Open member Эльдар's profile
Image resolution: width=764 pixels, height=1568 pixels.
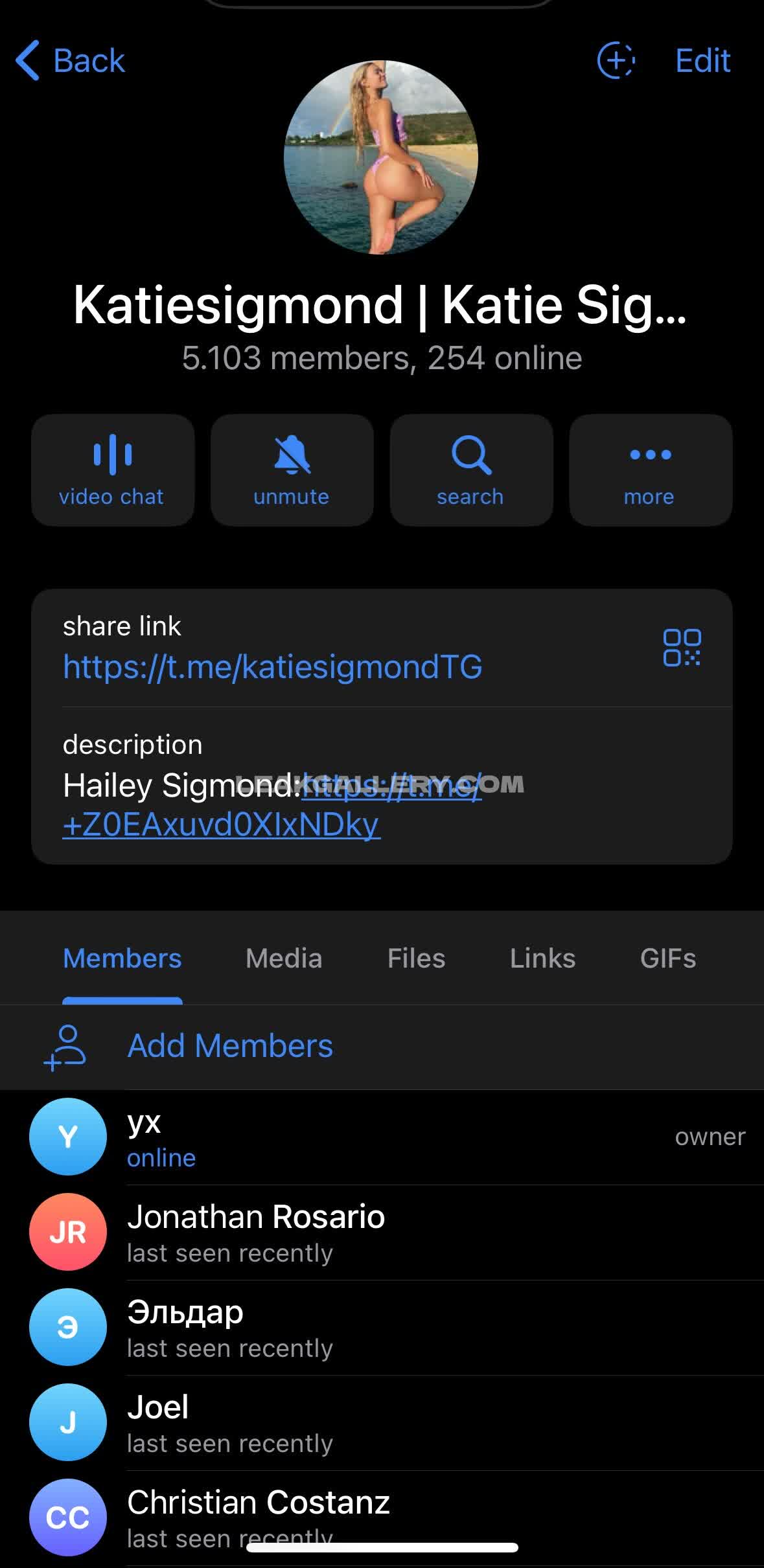(389, 1327)
